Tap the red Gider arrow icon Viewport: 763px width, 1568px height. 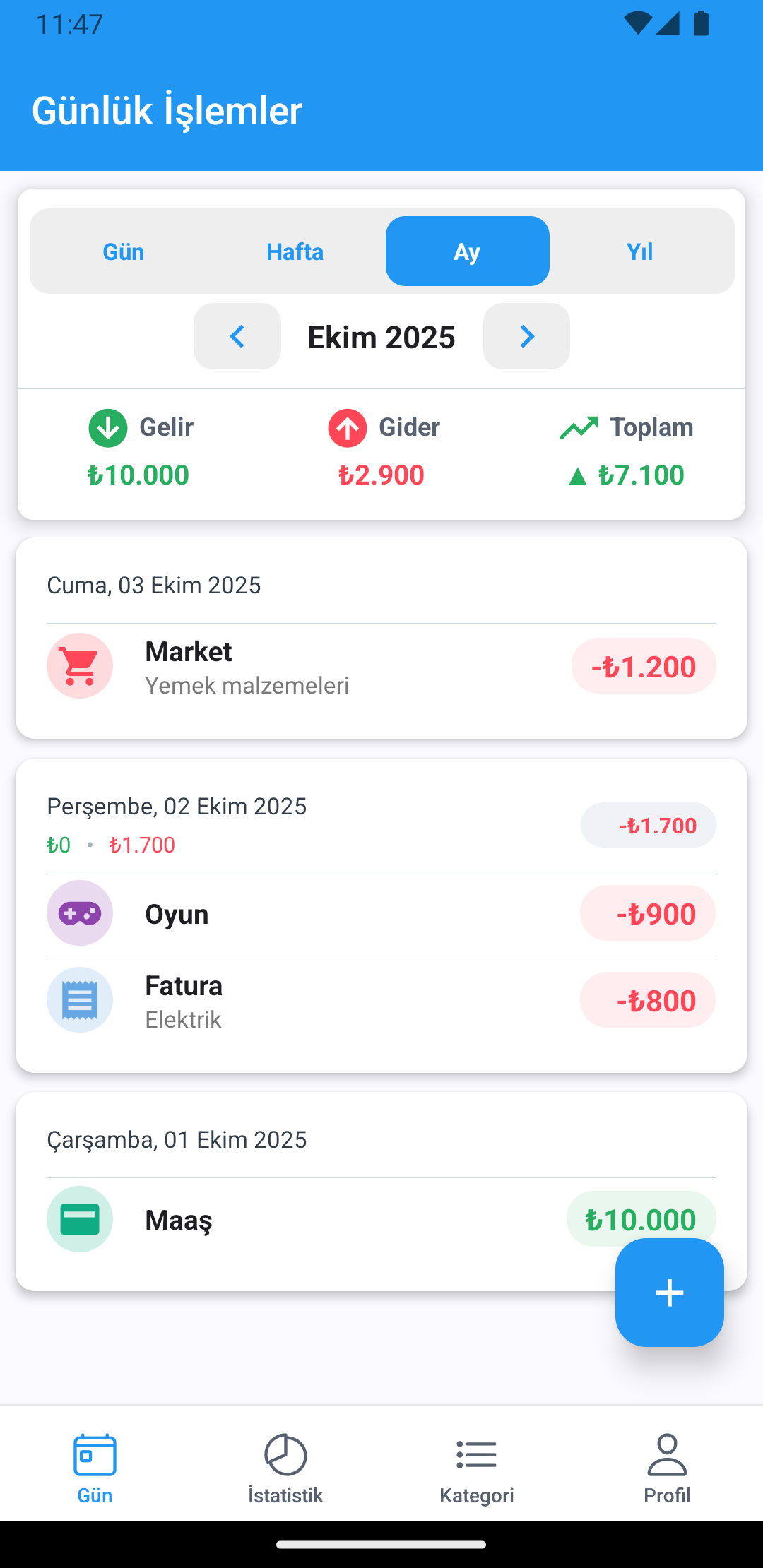(x=347, y=427)
